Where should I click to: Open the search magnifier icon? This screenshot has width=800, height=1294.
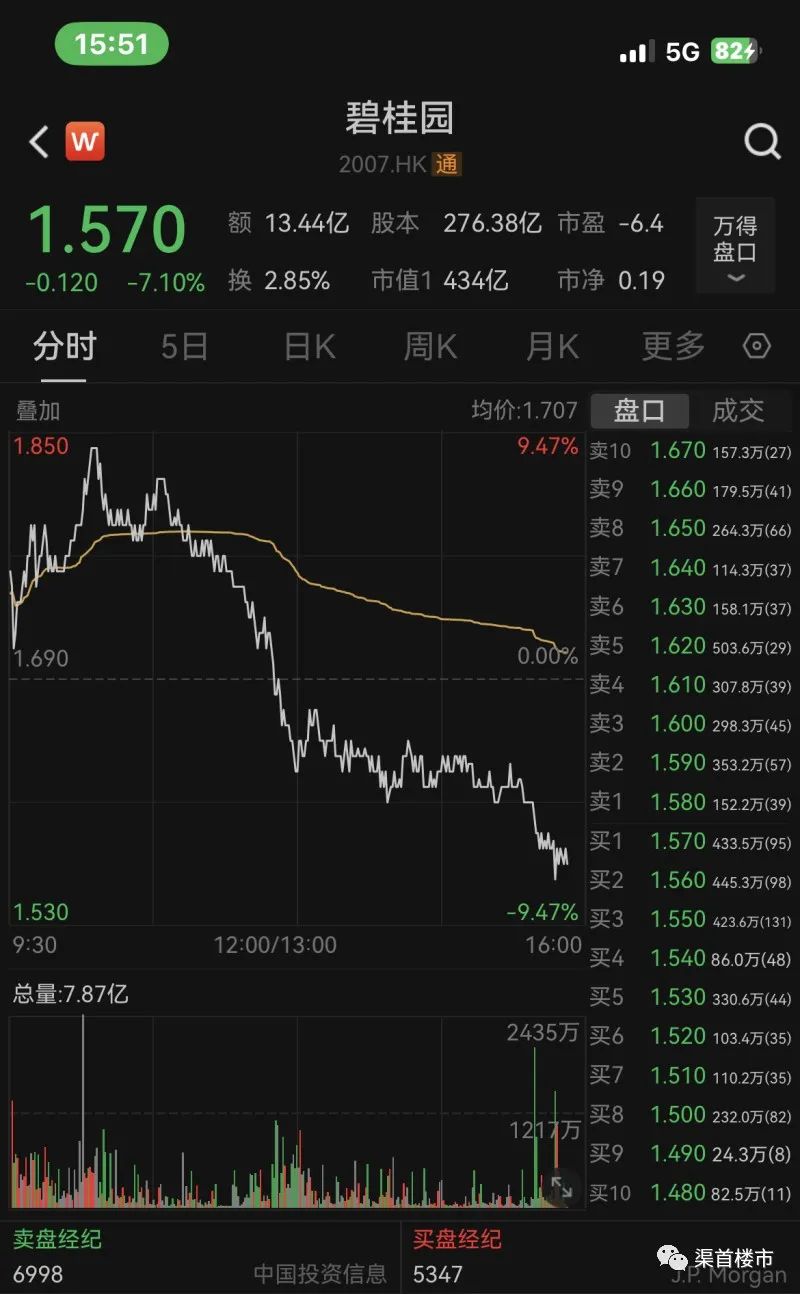[x=762, y=142]
